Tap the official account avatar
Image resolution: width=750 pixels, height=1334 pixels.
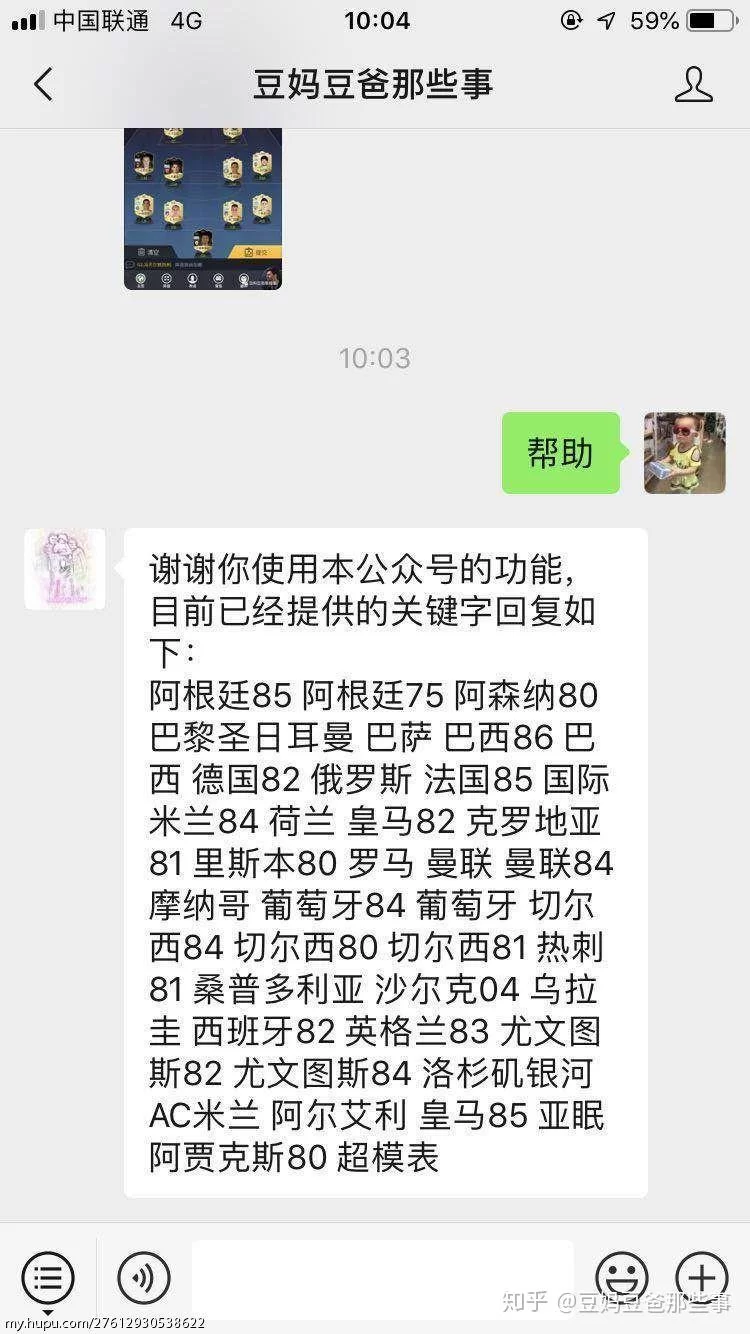pyautogui.click(x=65, y=569)
